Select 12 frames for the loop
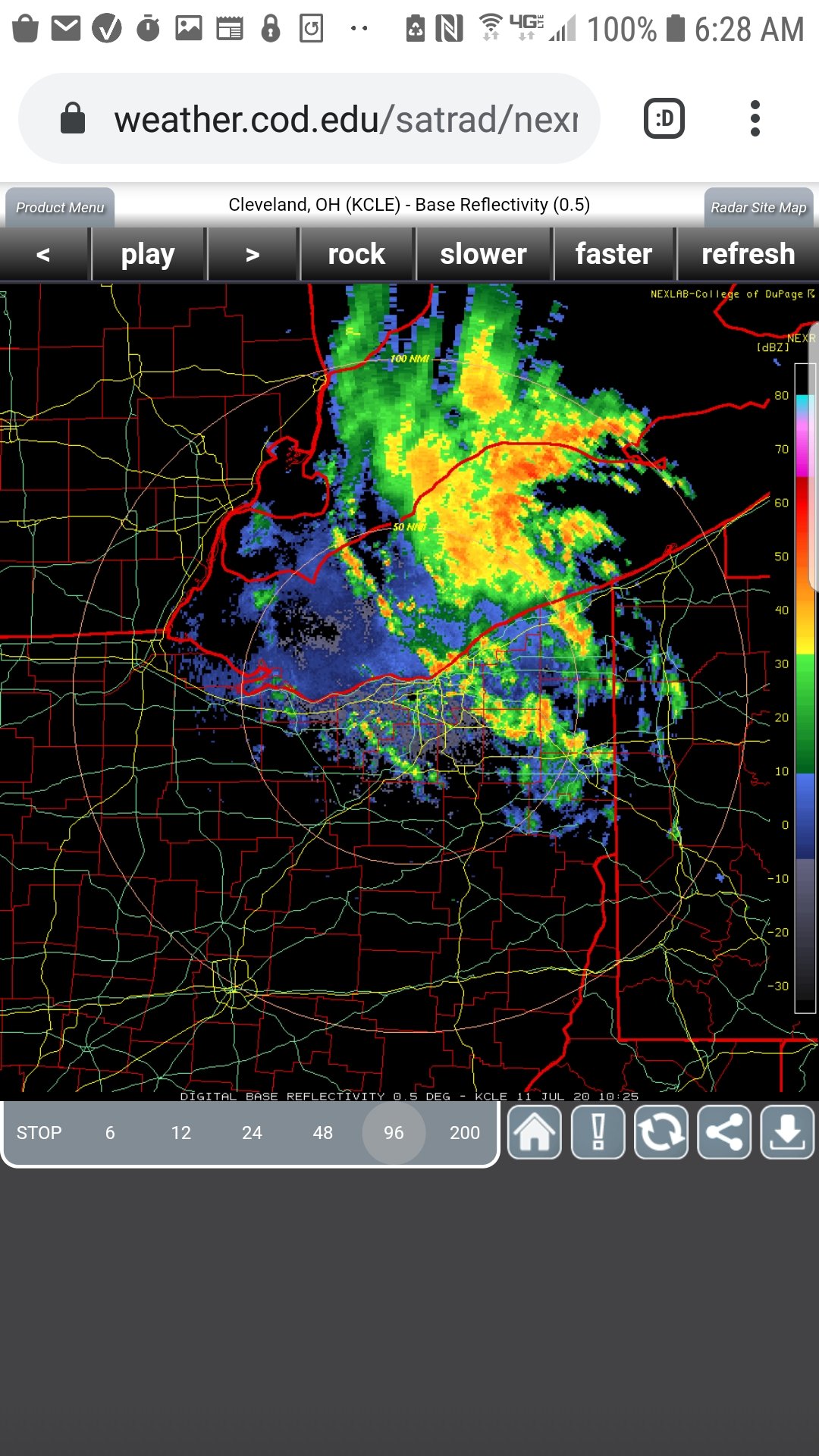 181,1133
